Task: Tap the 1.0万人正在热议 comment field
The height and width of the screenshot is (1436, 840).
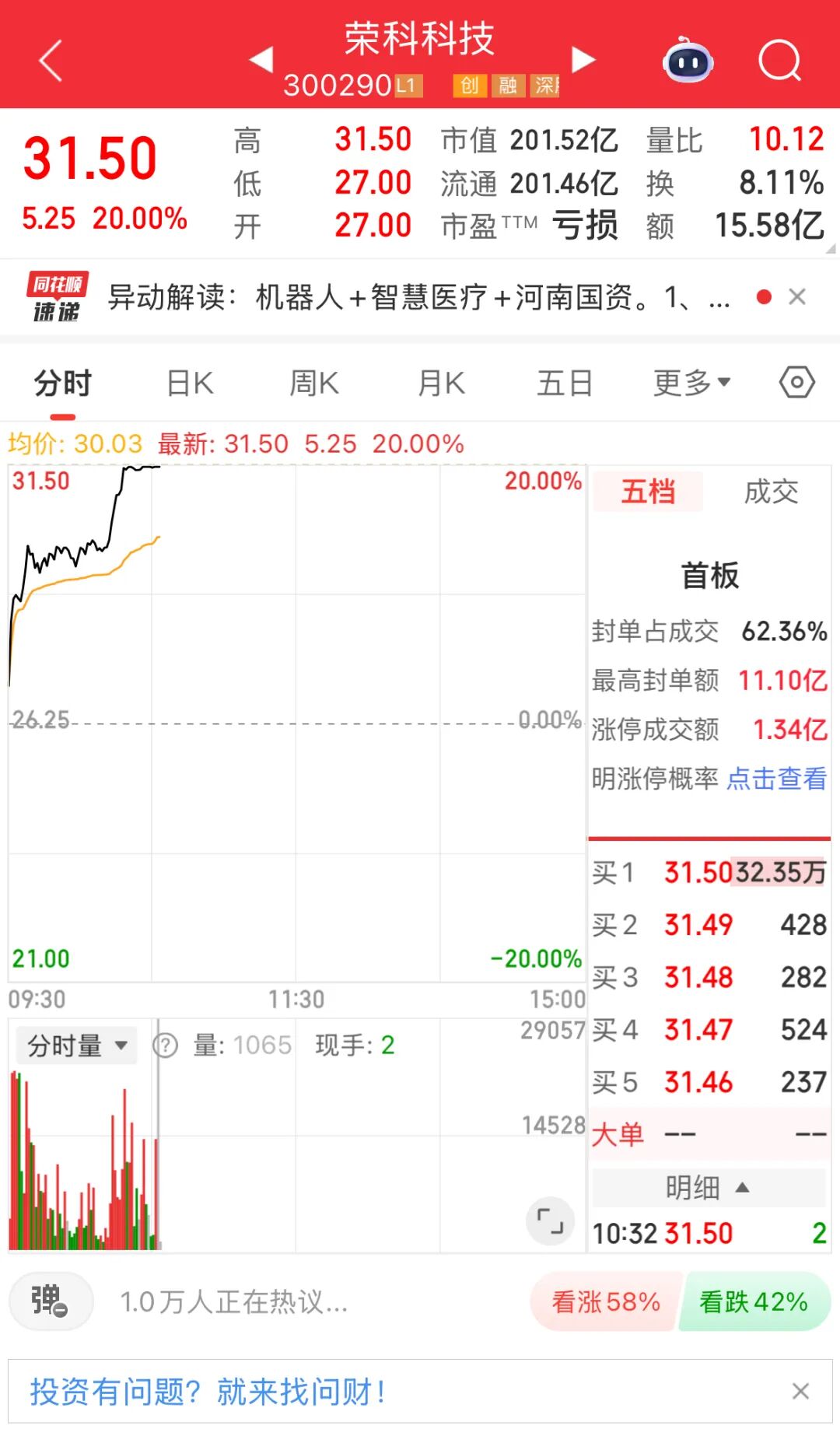Action: 233,1302
